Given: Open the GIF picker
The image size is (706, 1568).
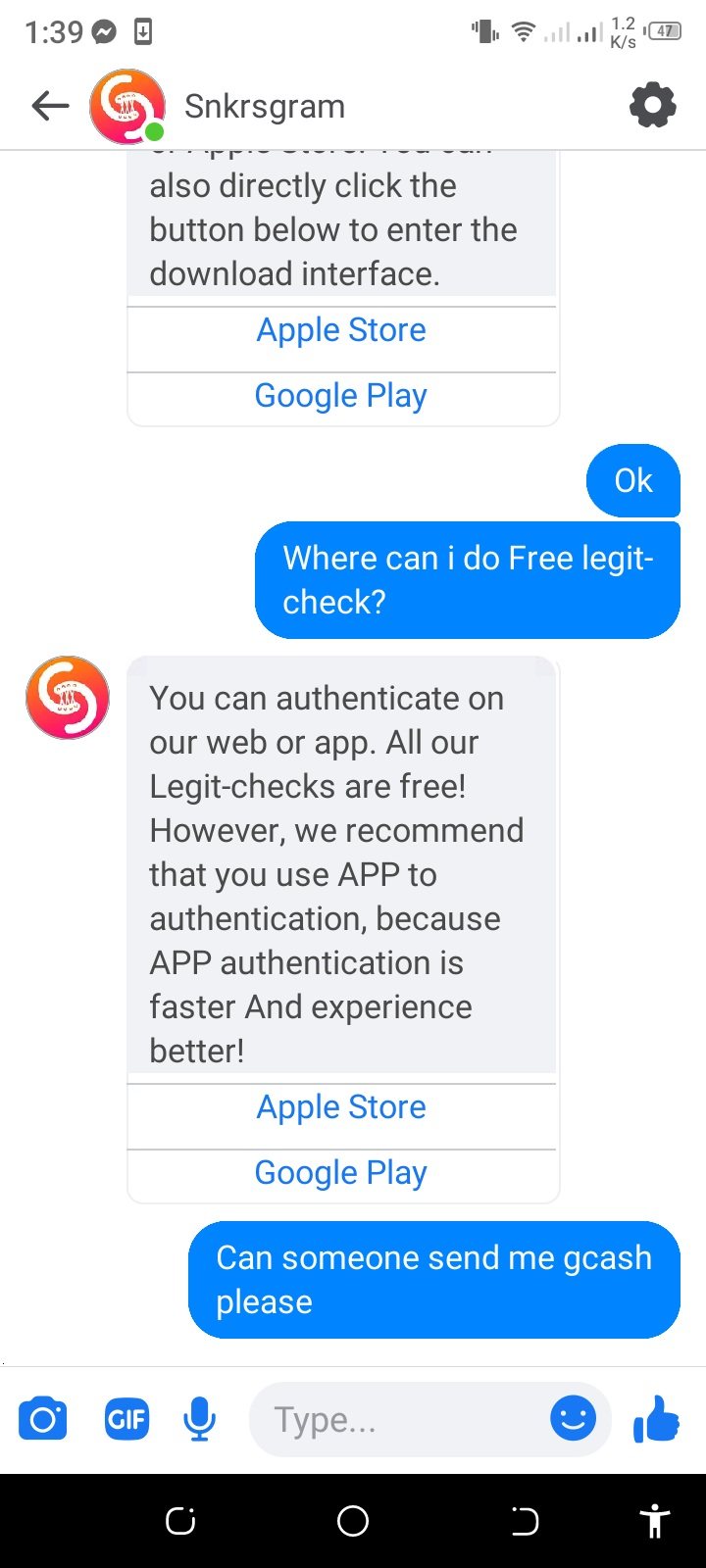Looking at the screenshot, I should (126, 1419).
